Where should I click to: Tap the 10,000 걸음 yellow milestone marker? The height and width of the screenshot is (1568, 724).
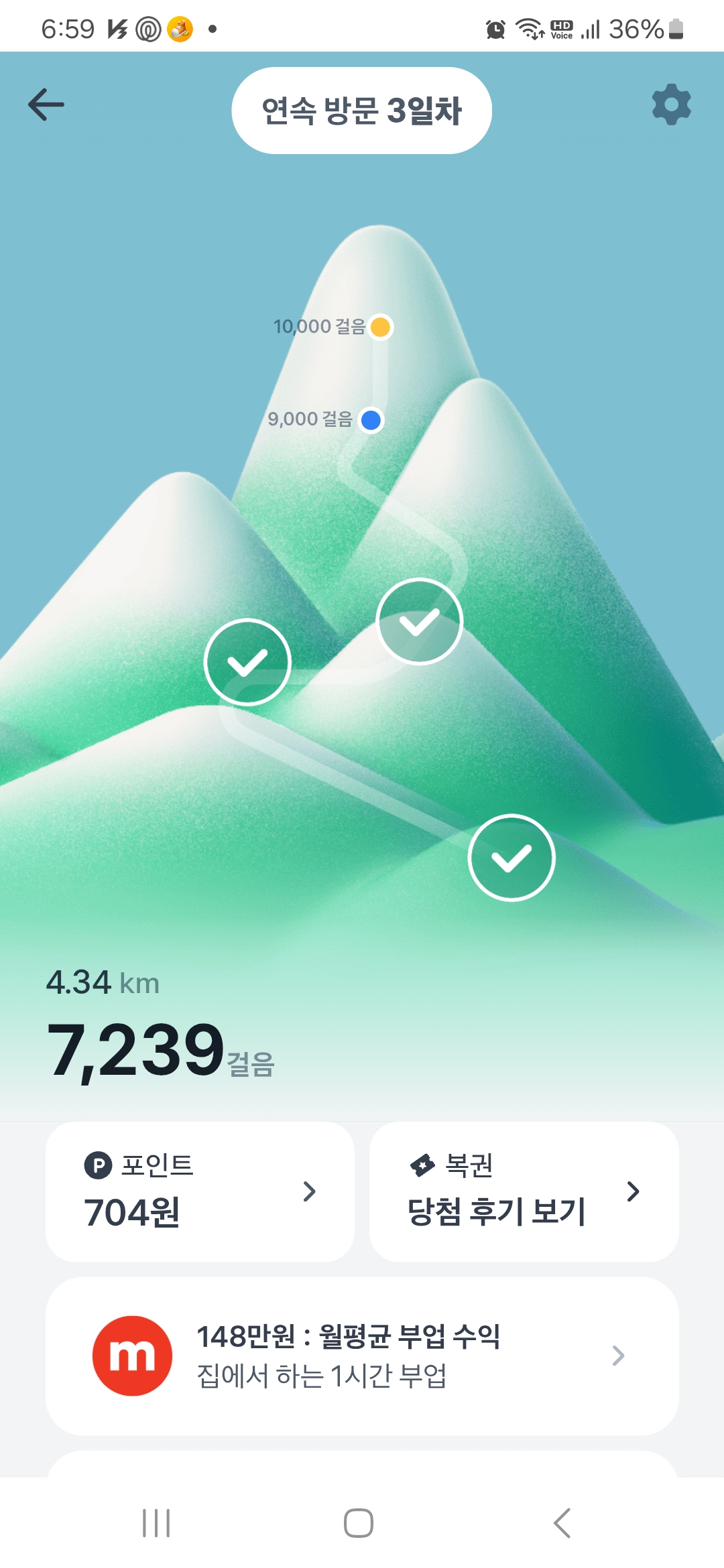(380, 327)
